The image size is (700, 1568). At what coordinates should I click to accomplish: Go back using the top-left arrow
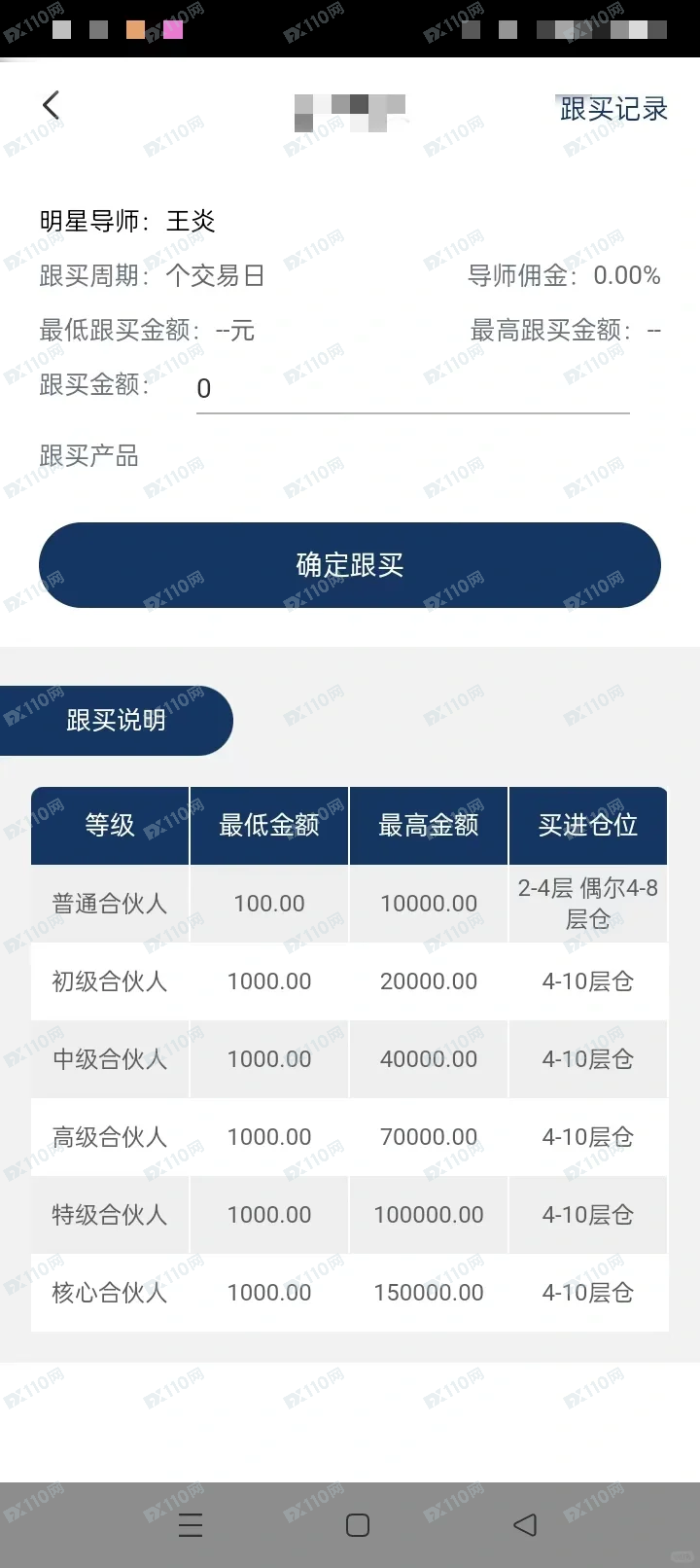tap(52, 105)
